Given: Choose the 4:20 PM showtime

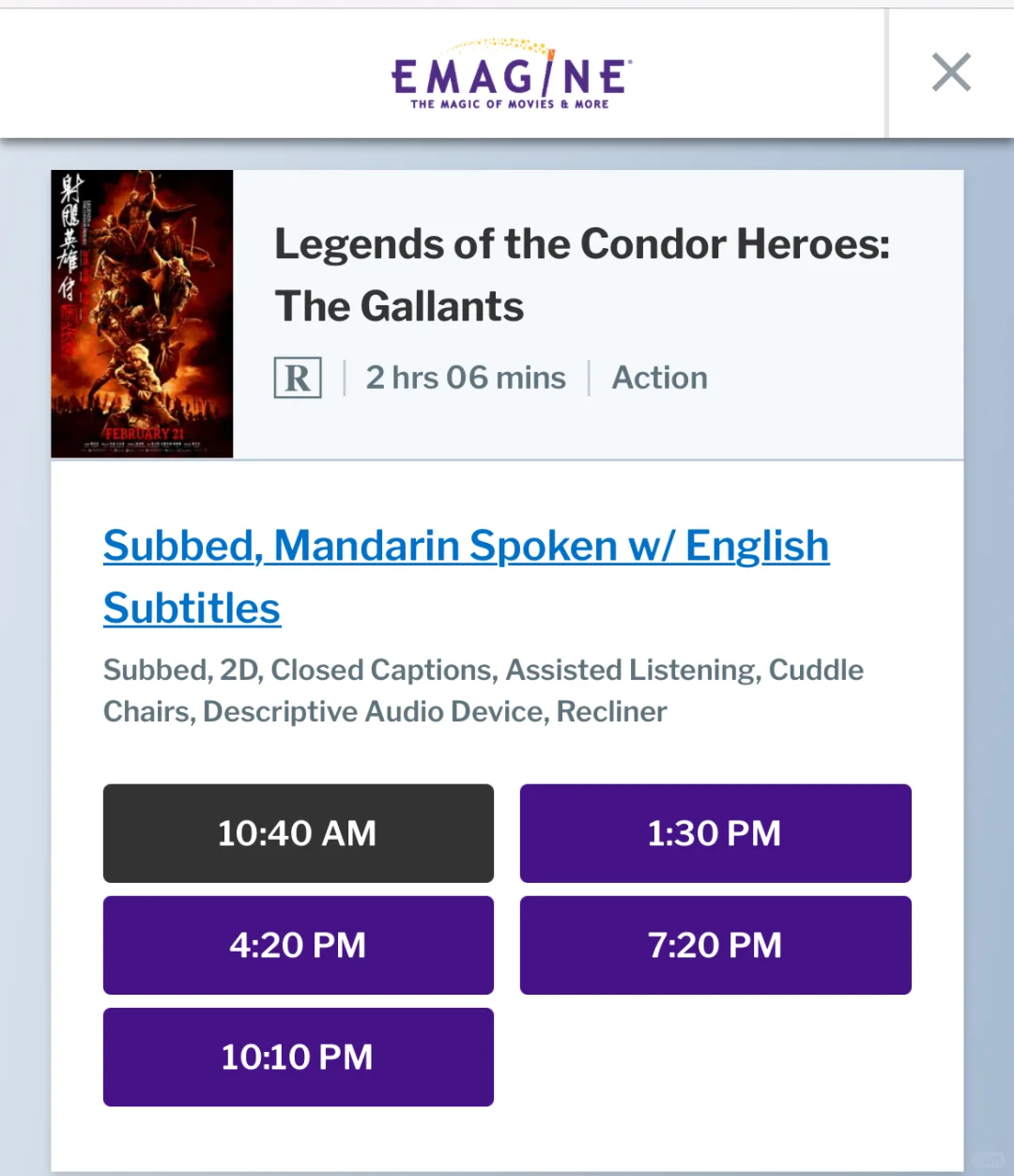Looking at the screenshot, I should point(298,945).
